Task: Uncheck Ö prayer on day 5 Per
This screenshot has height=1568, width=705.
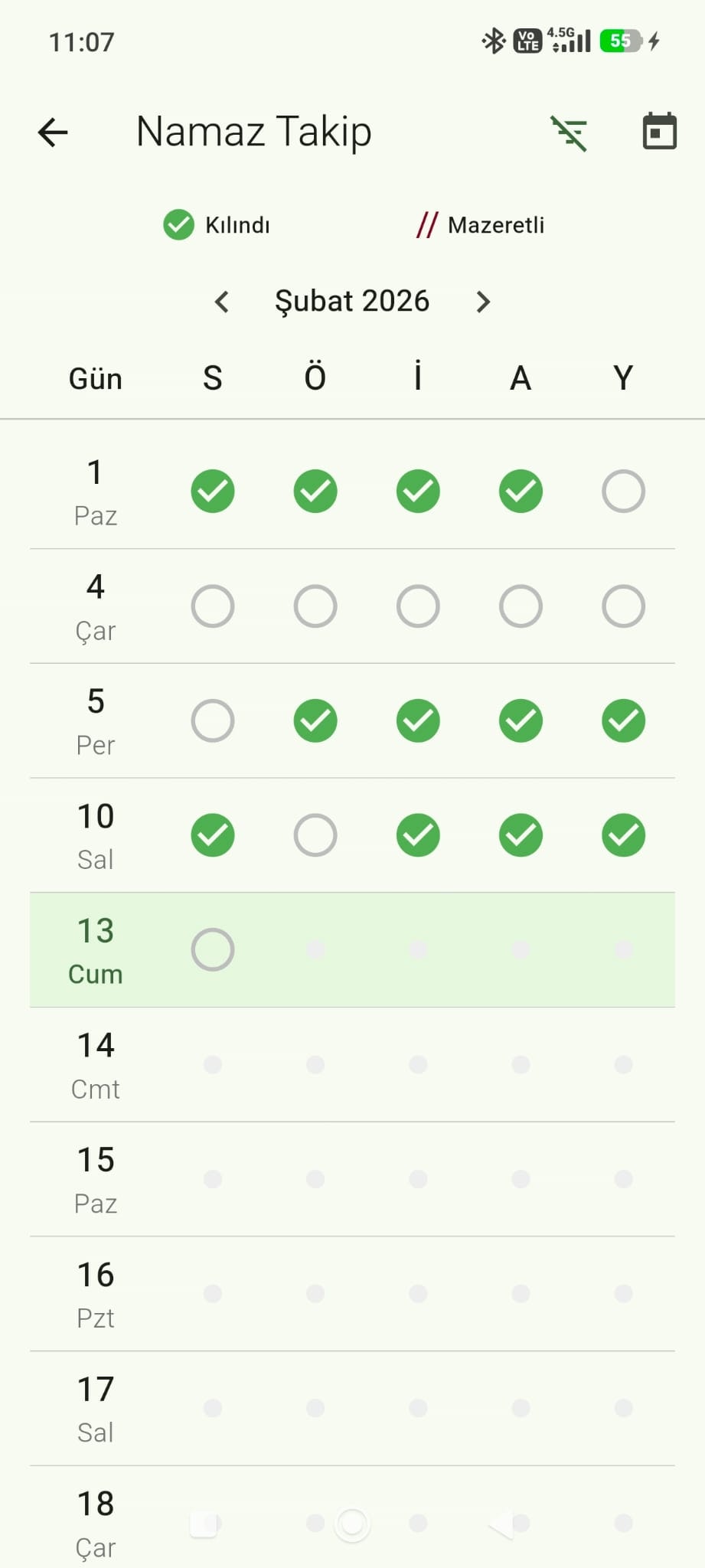Action: point(315,720)
